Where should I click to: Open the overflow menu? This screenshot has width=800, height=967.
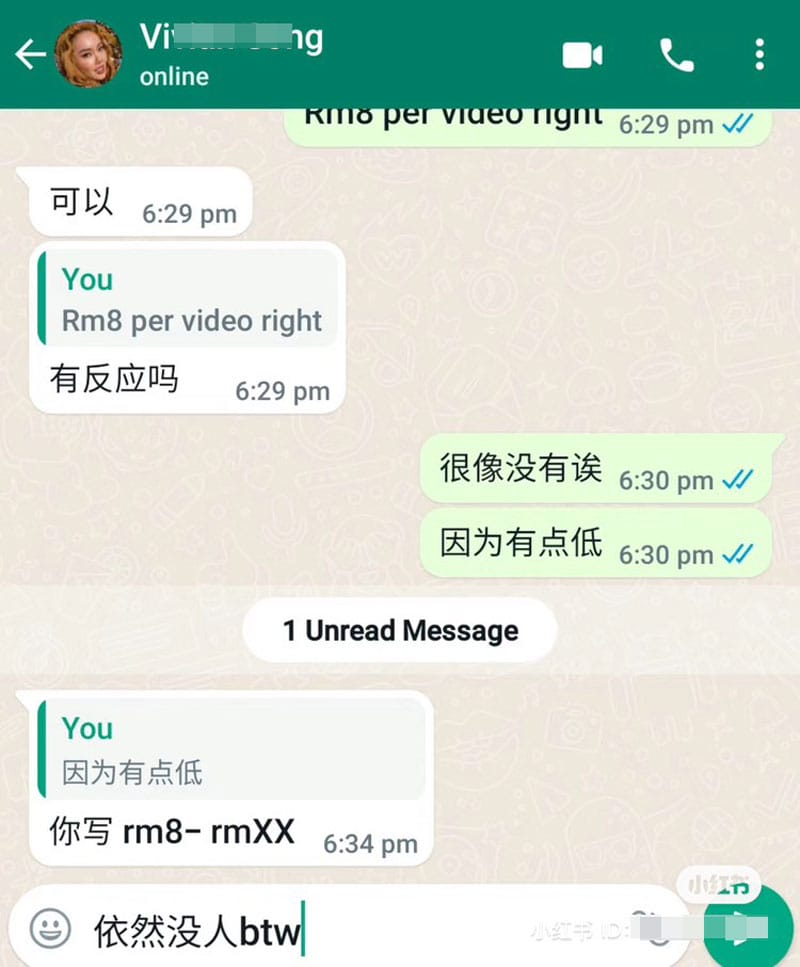(760, 54)
